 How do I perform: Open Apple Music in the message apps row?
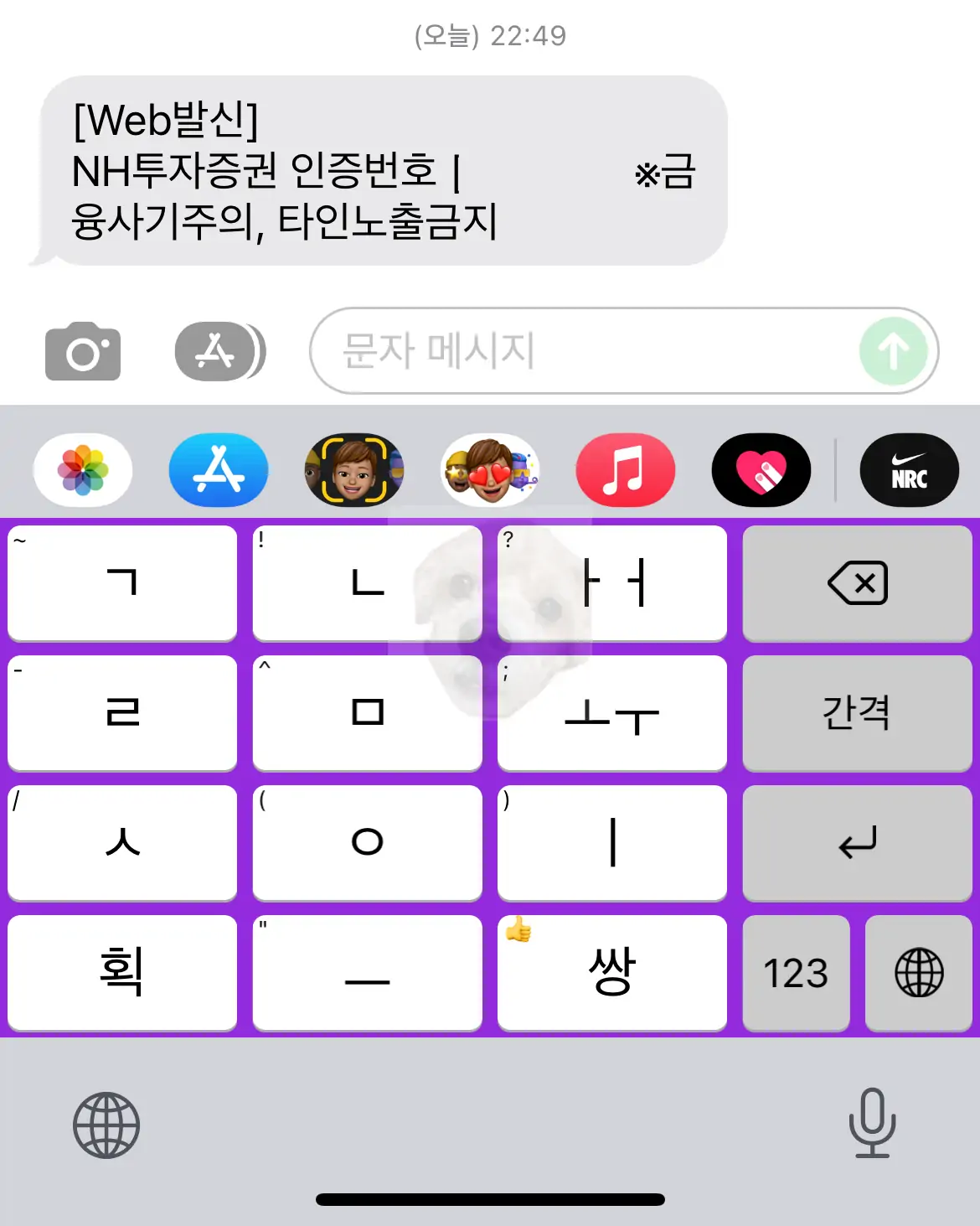tap(625, 470)
